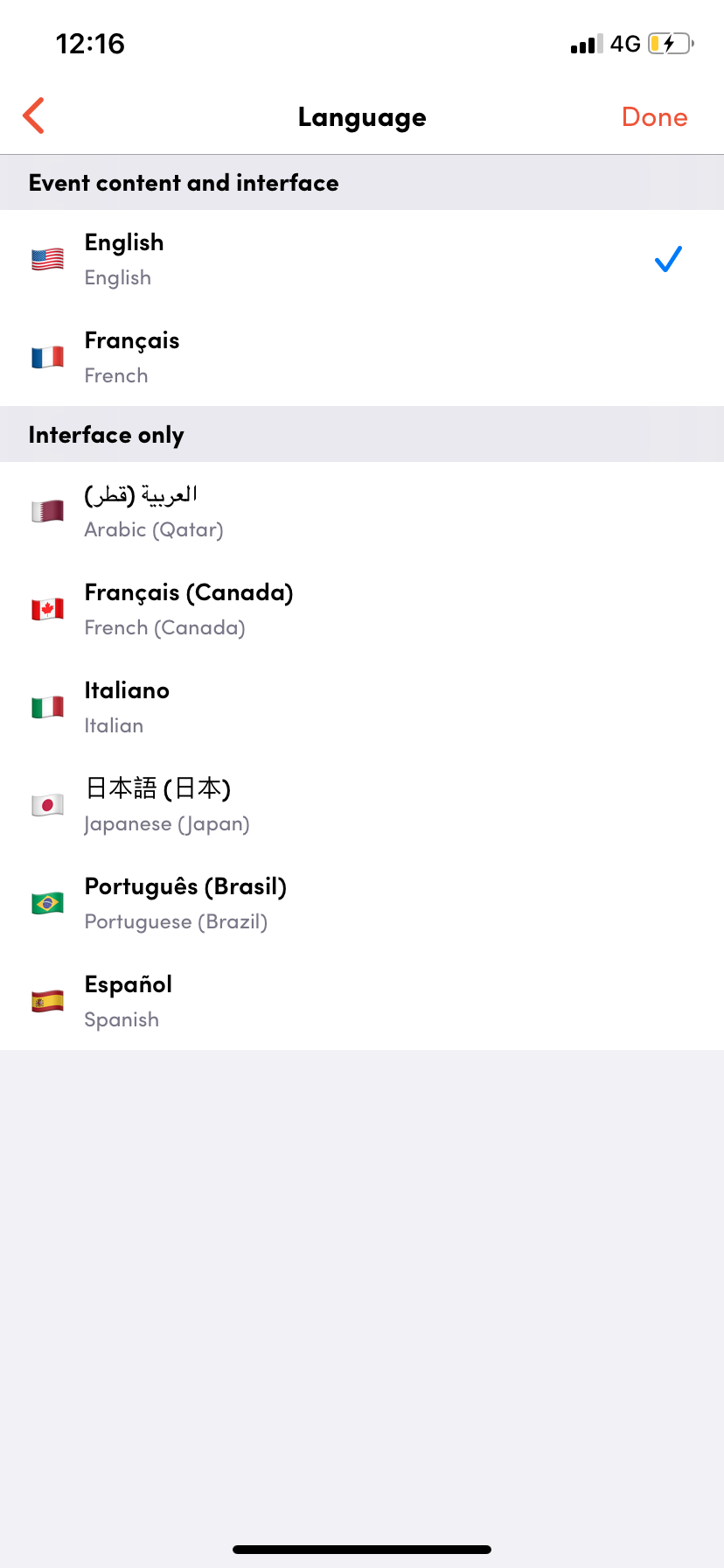Pick Français (Canada) interface language
The width and height of the screenshot is (724, 1568).
point(362,609)
